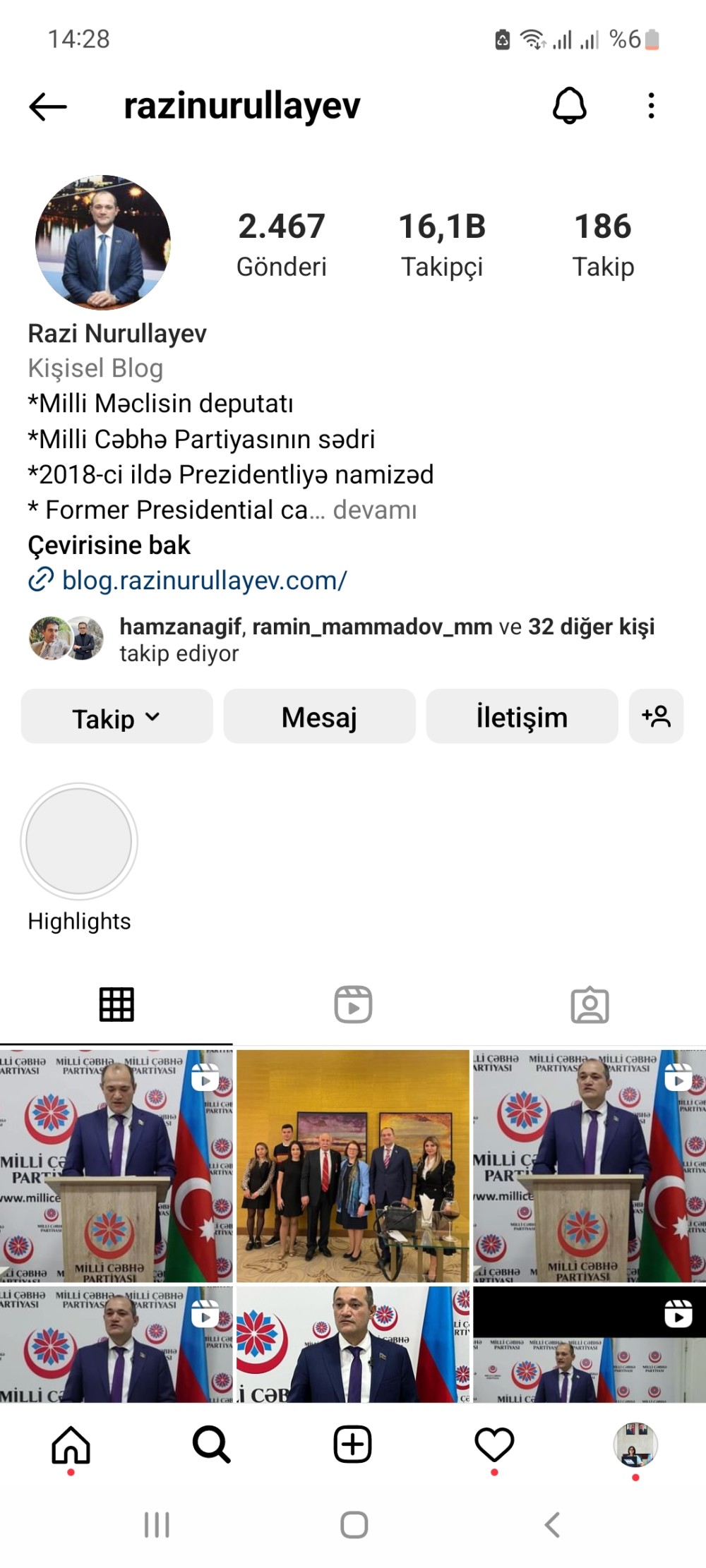Viewport: 706px width, 1568px height.
Task: Select the Reels tab icon
Action: [353, 1005]
